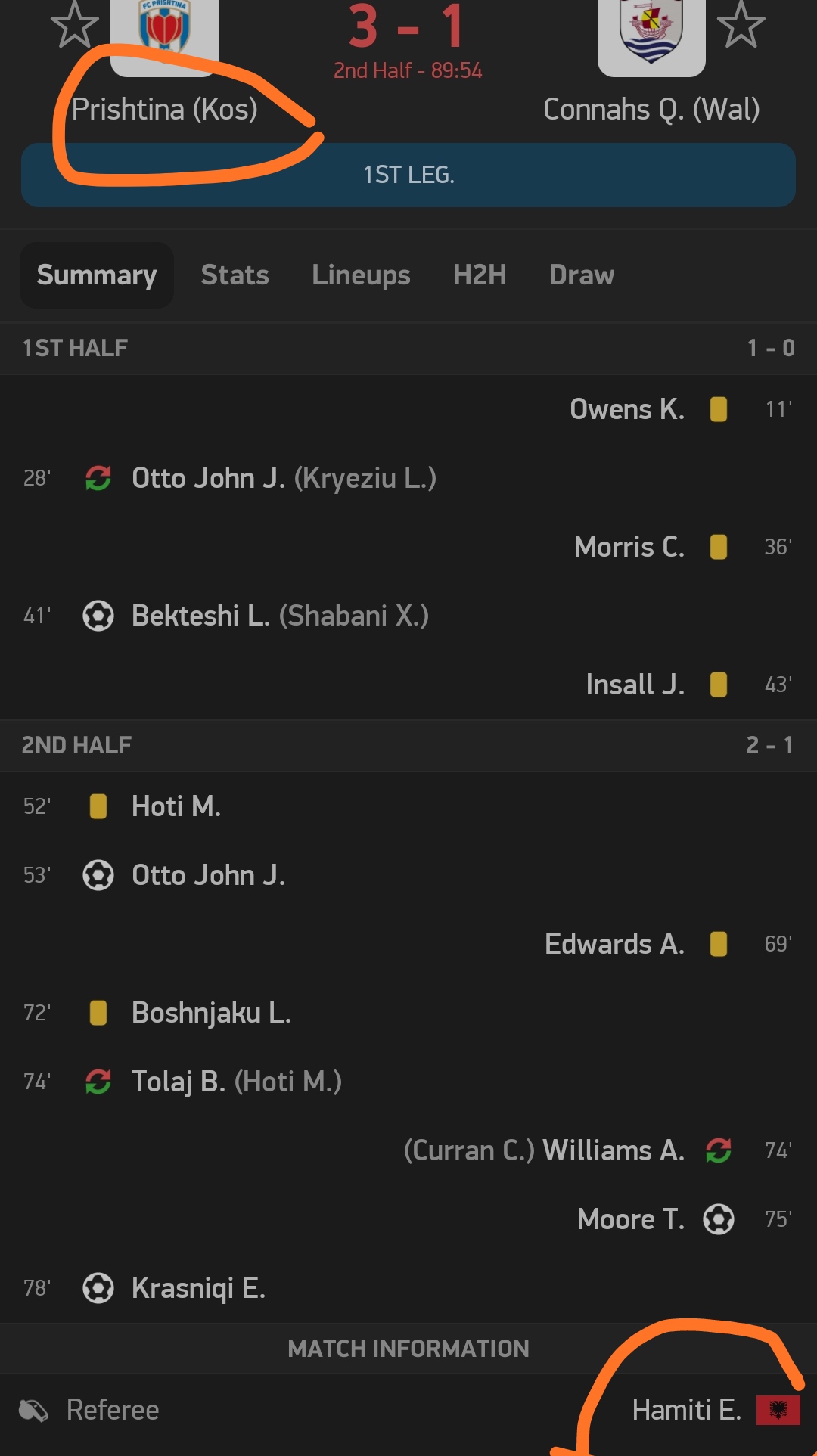The height and width of the screenshot is (1456, 817).
Task: Open player Krasniqi E. goal event
Action: point(198,1288)
